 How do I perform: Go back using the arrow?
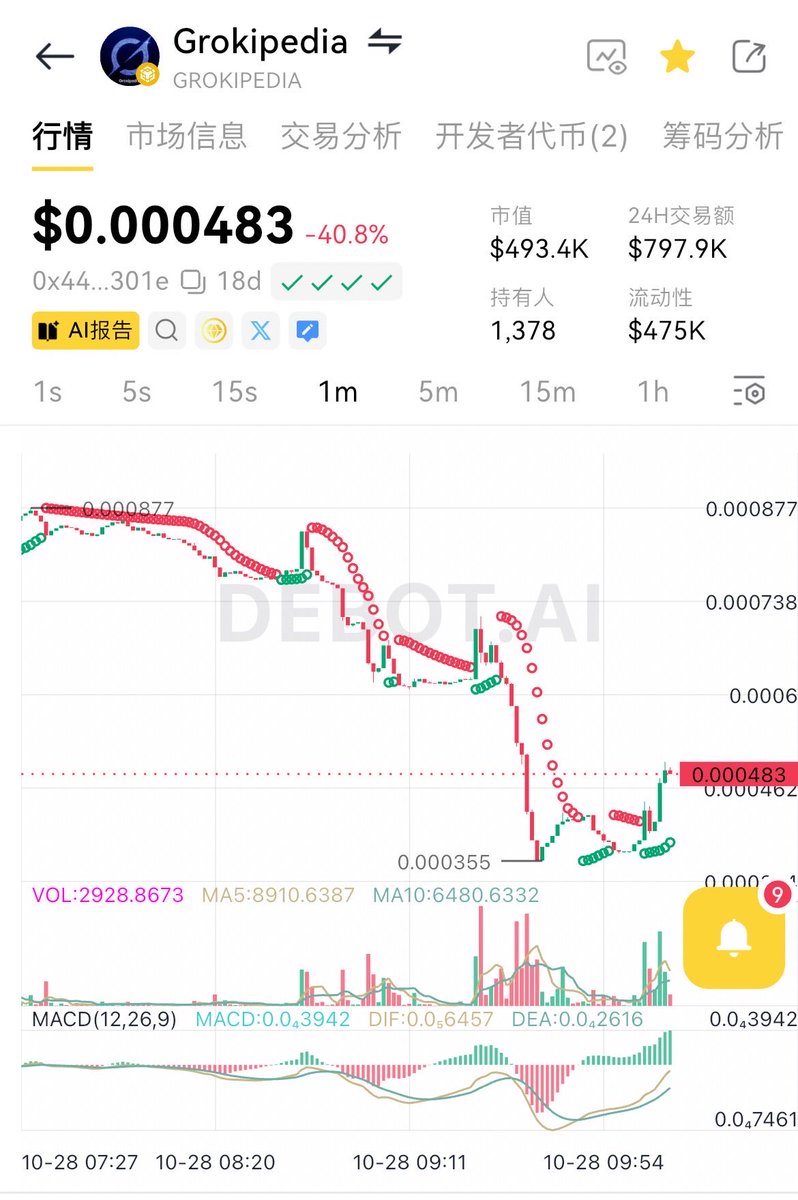coord(54,57)
